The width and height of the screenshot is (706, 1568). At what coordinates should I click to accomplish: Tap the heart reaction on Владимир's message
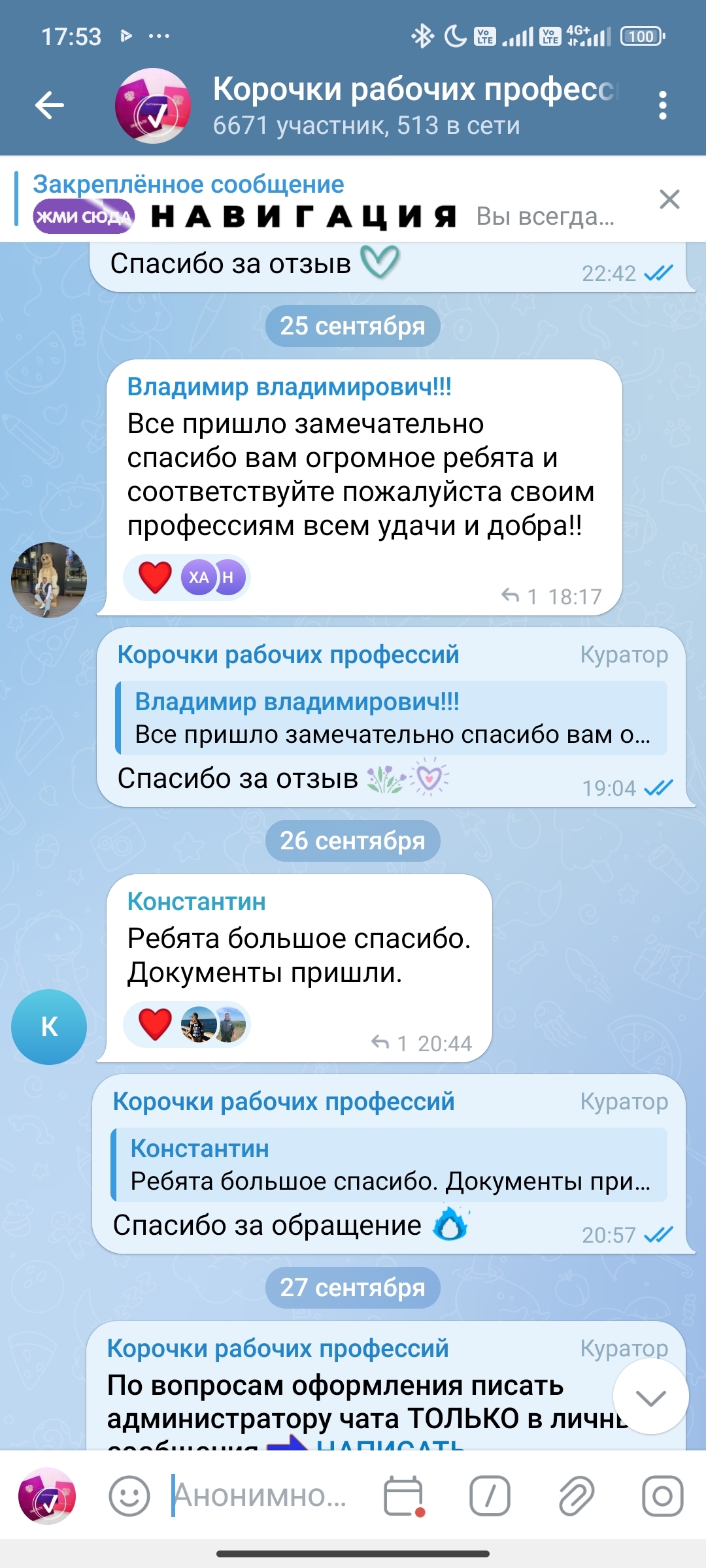156,578
